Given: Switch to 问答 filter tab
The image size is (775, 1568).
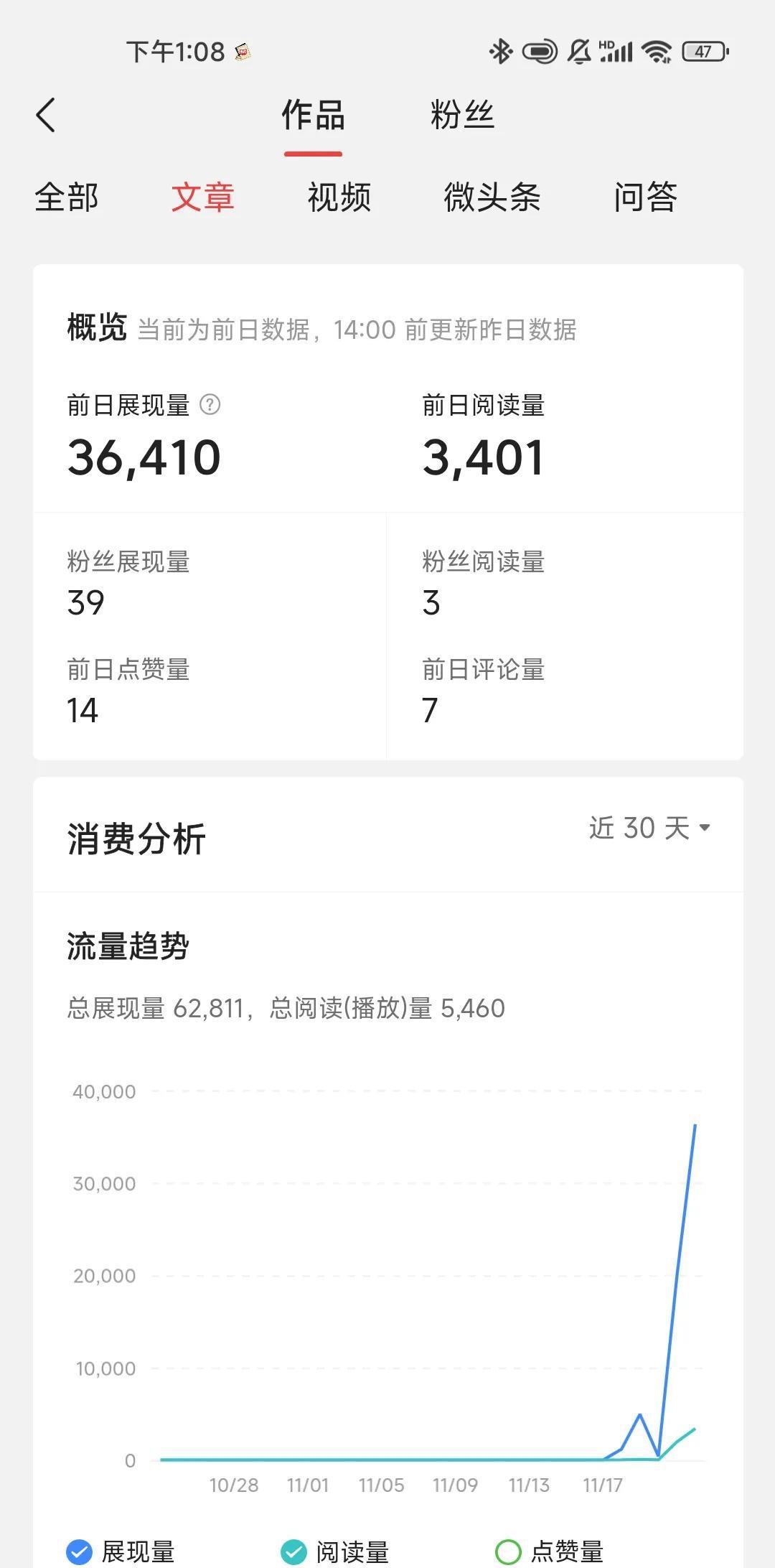Looking at the screenshot, I should pos(646,197).
